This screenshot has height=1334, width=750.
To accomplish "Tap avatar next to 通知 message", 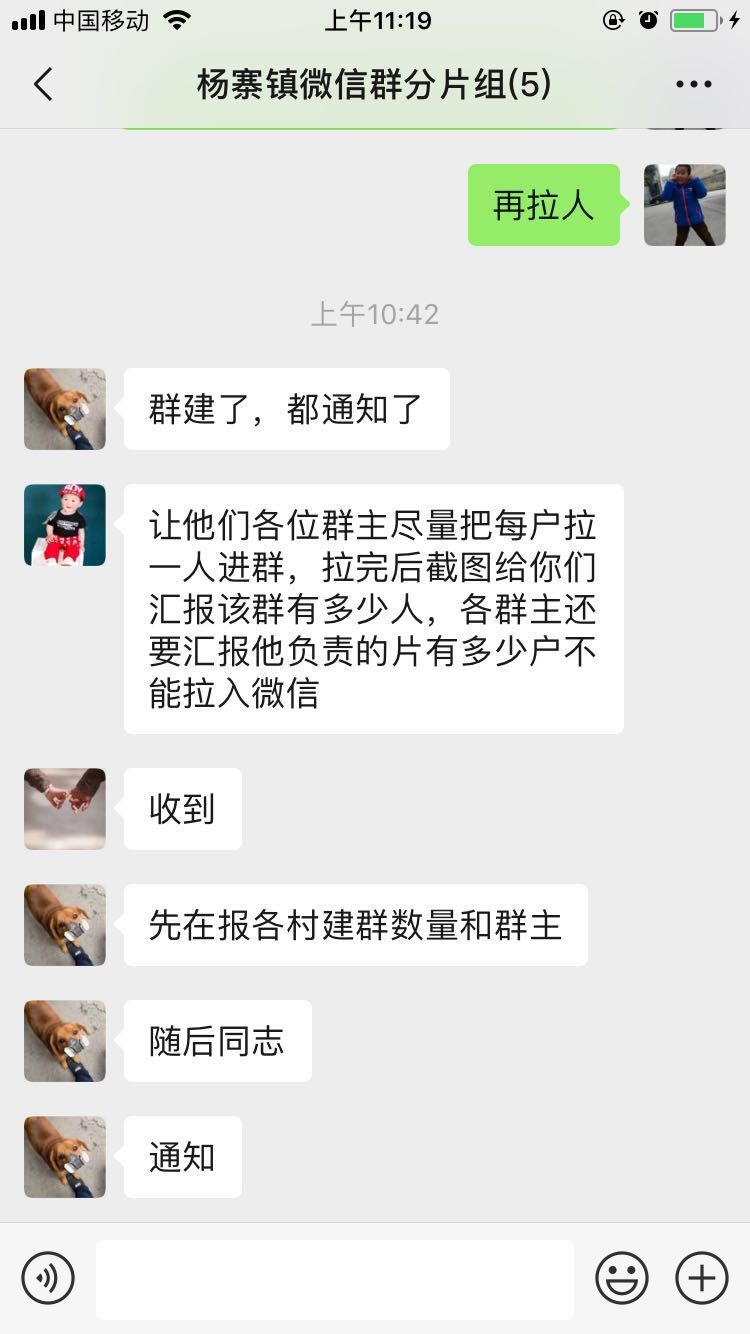I will 65,1157.
